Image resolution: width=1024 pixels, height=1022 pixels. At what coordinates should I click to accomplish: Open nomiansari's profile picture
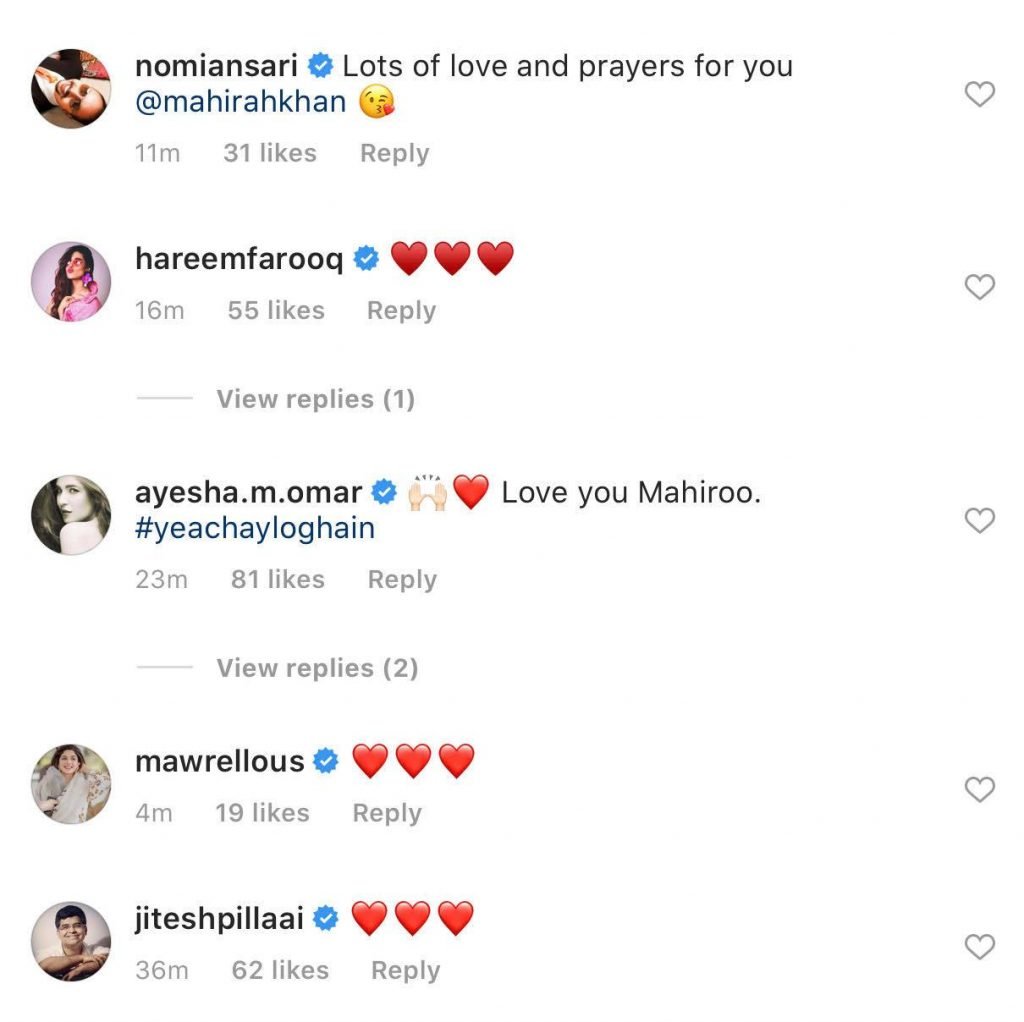(x=71, y=88)
